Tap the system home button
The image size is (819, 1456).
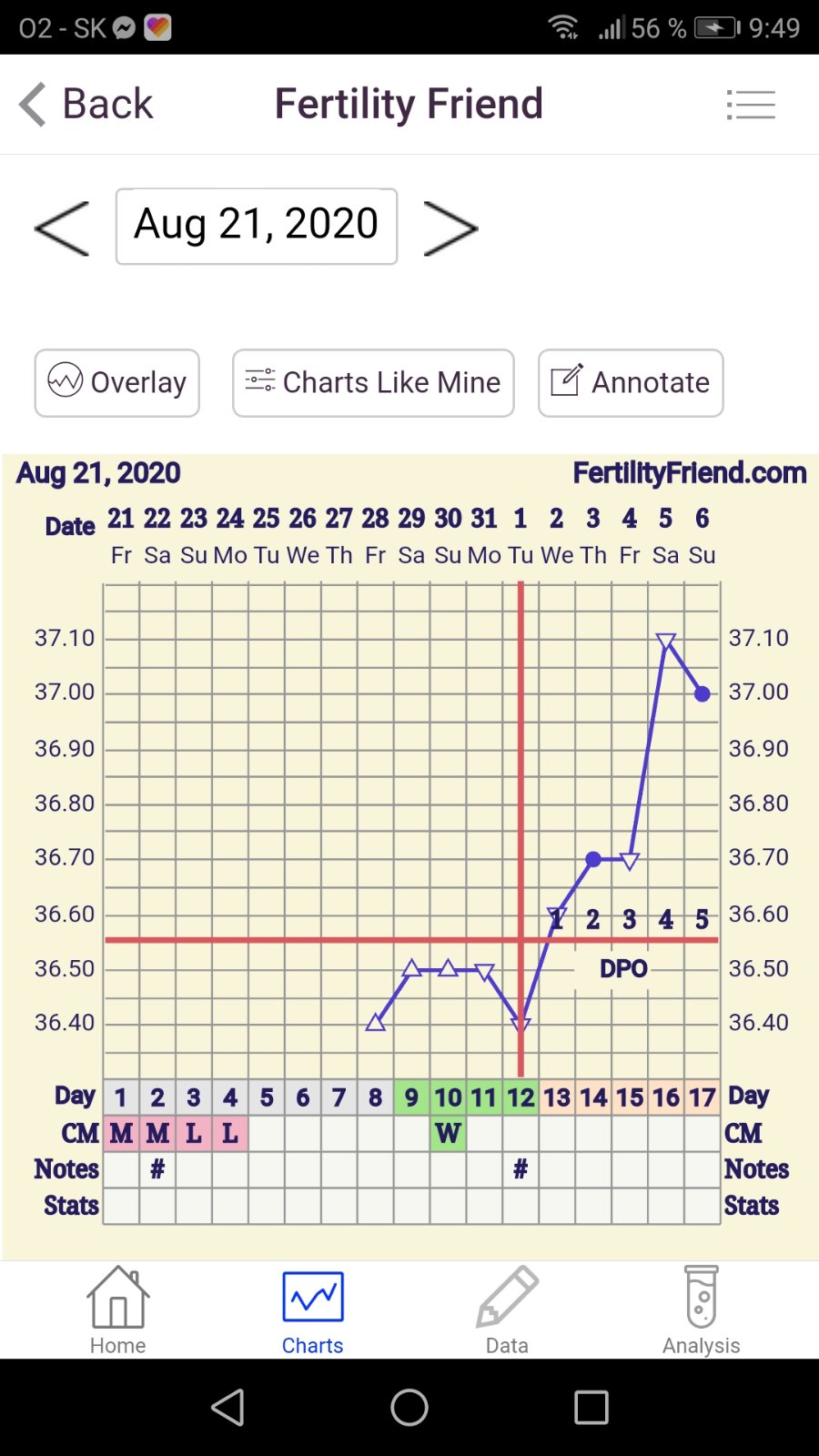coord(409,1407)
